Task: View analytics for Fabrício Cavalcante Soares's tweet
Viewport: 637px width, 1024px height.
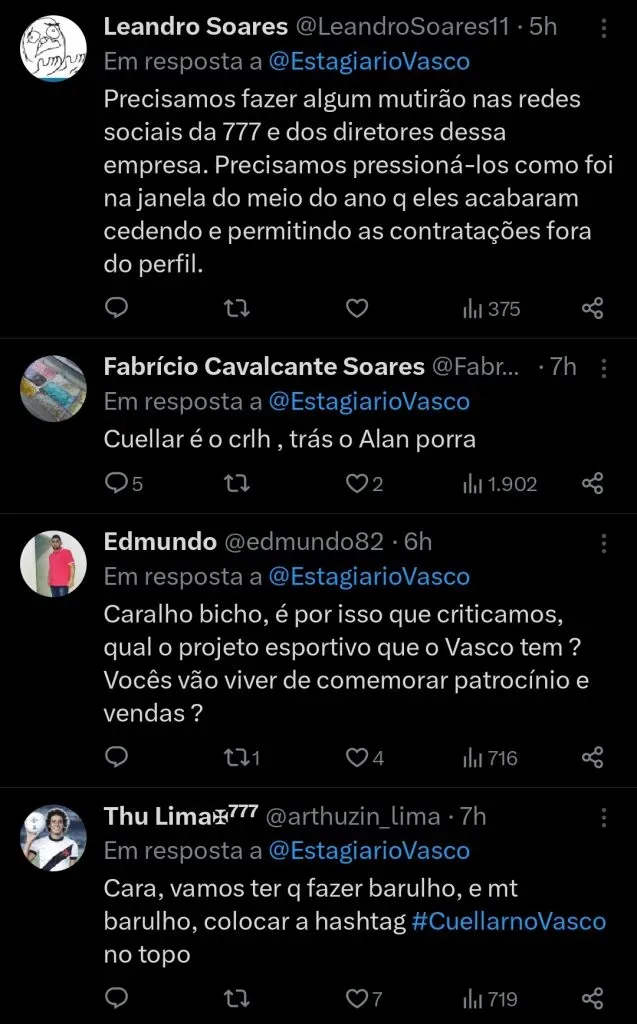Action: pos(499,484)
